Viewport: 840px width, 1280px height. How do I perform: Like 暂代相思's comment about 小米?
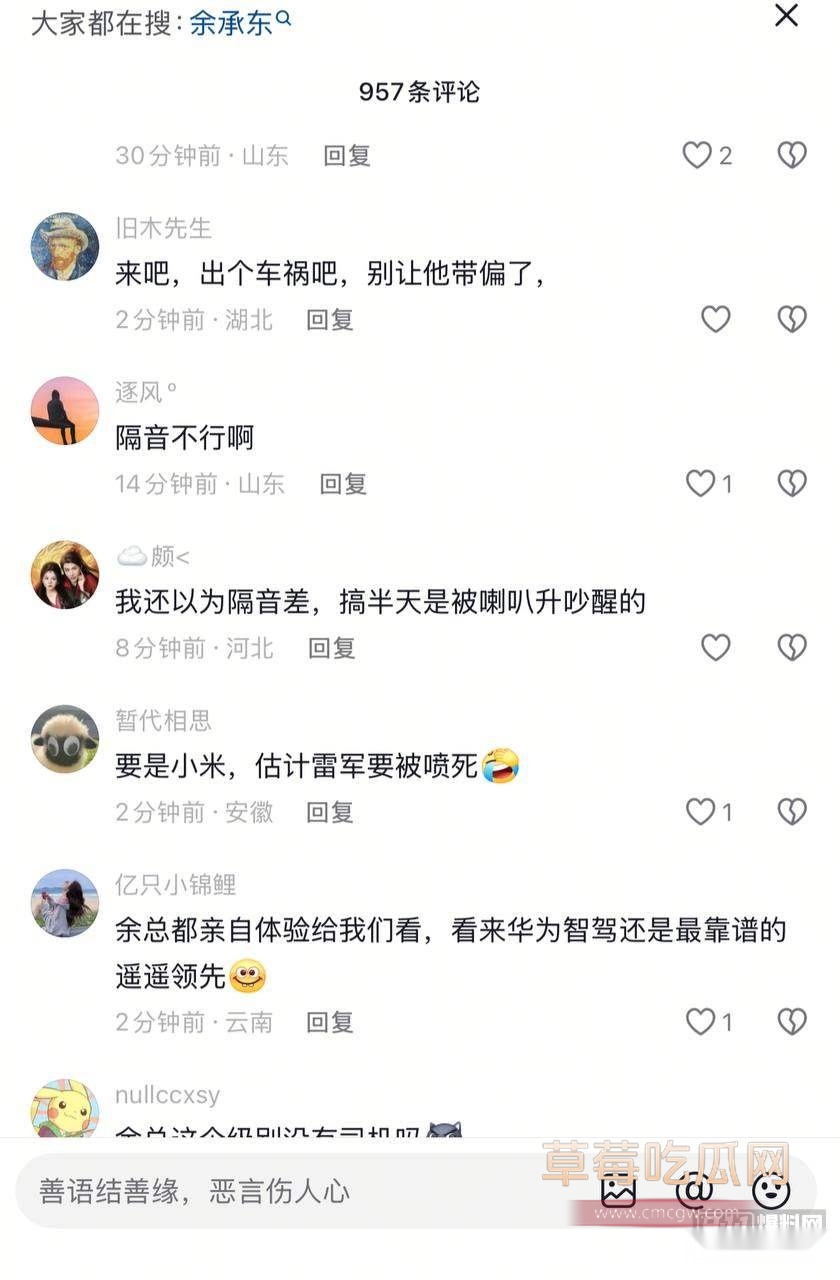[x=700, y=812]
